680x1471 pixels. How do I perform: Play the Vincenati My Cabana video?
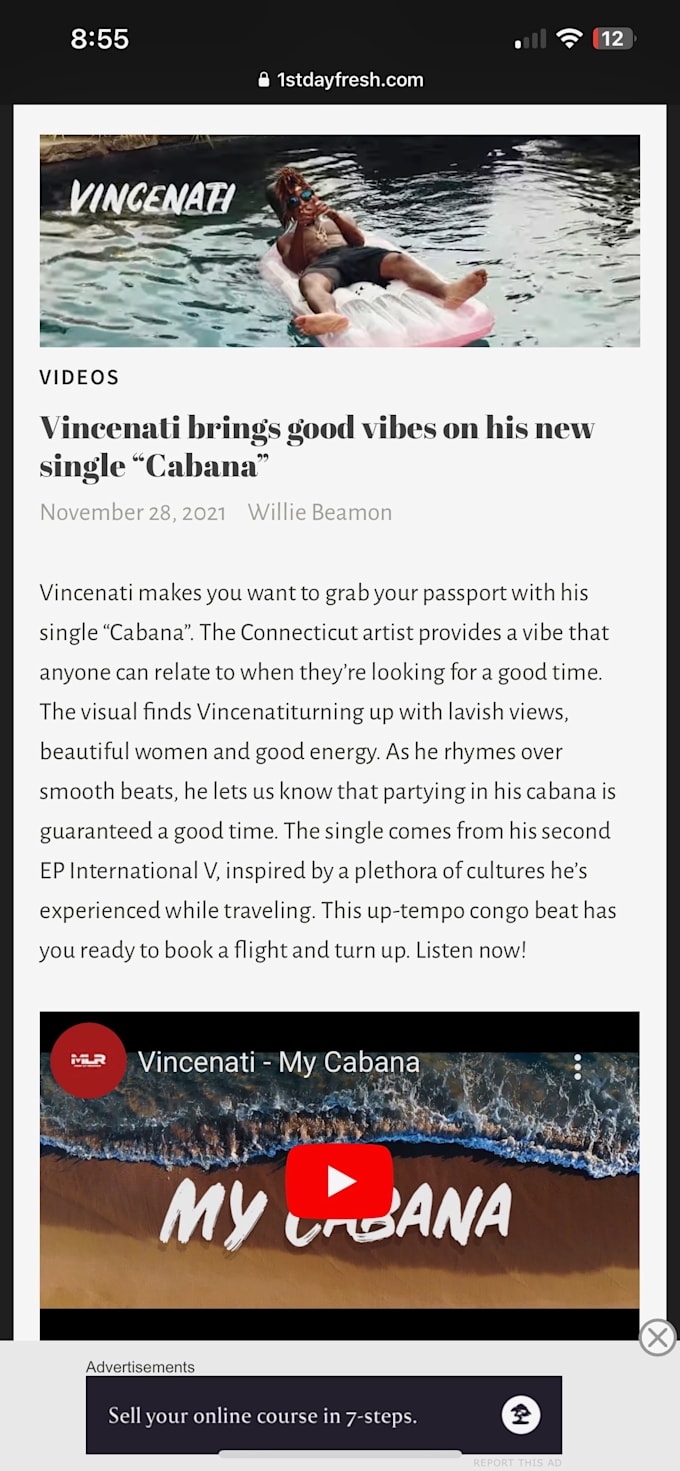[x=339, y=1181]
